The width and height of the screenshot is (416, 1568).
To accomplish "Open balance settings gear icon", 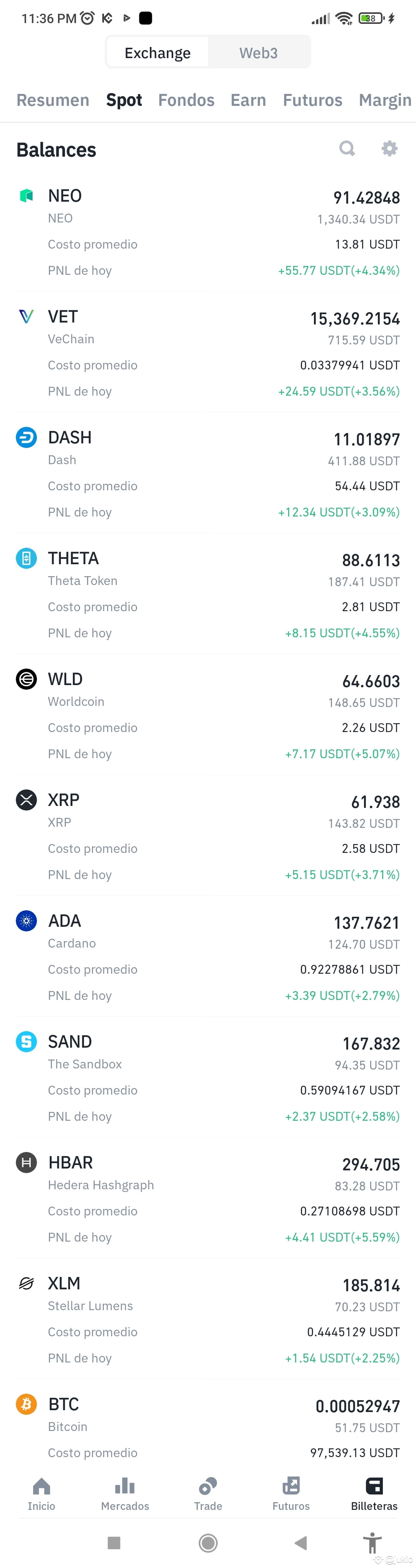I will point(389,149).
